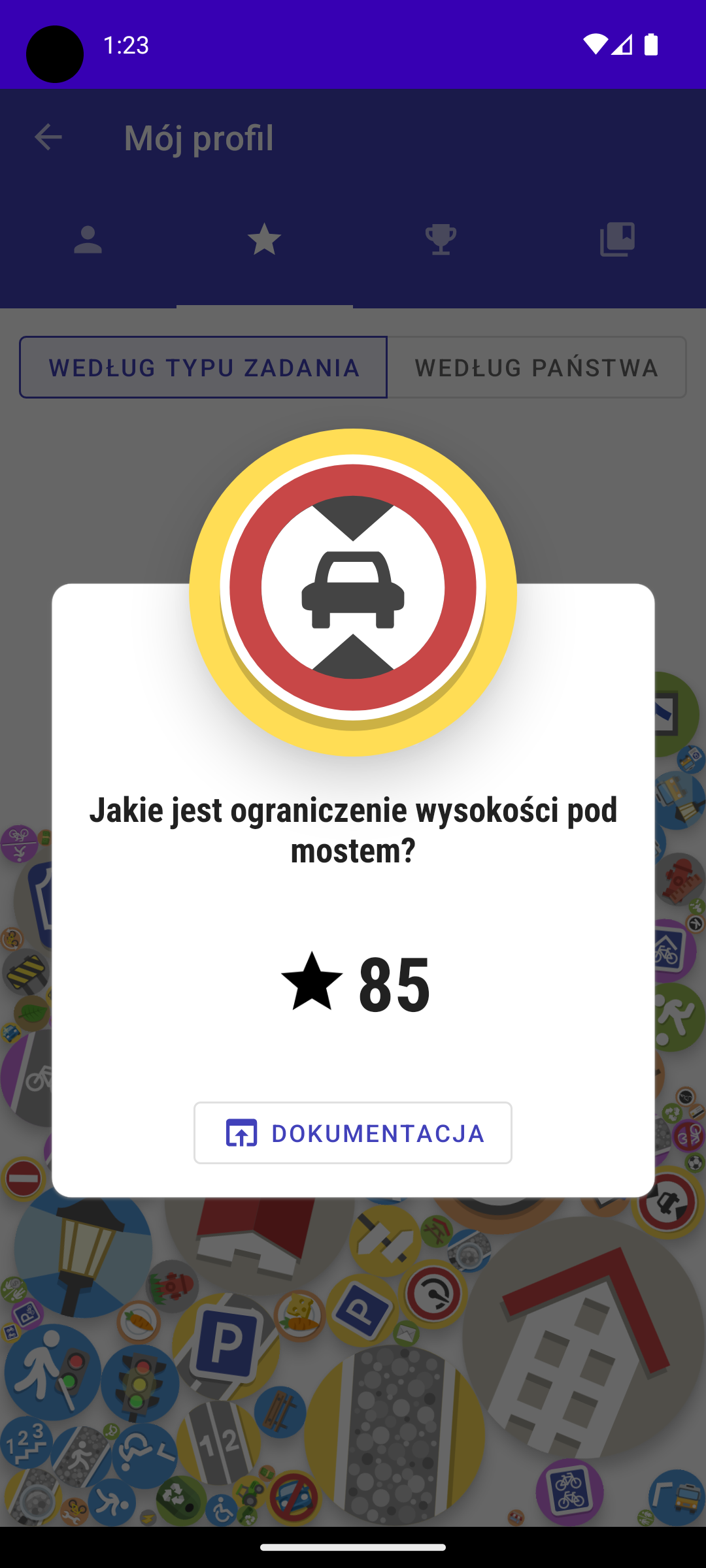Switch to the person profile tab
706x1568 pixels.
tap(88, 240)
